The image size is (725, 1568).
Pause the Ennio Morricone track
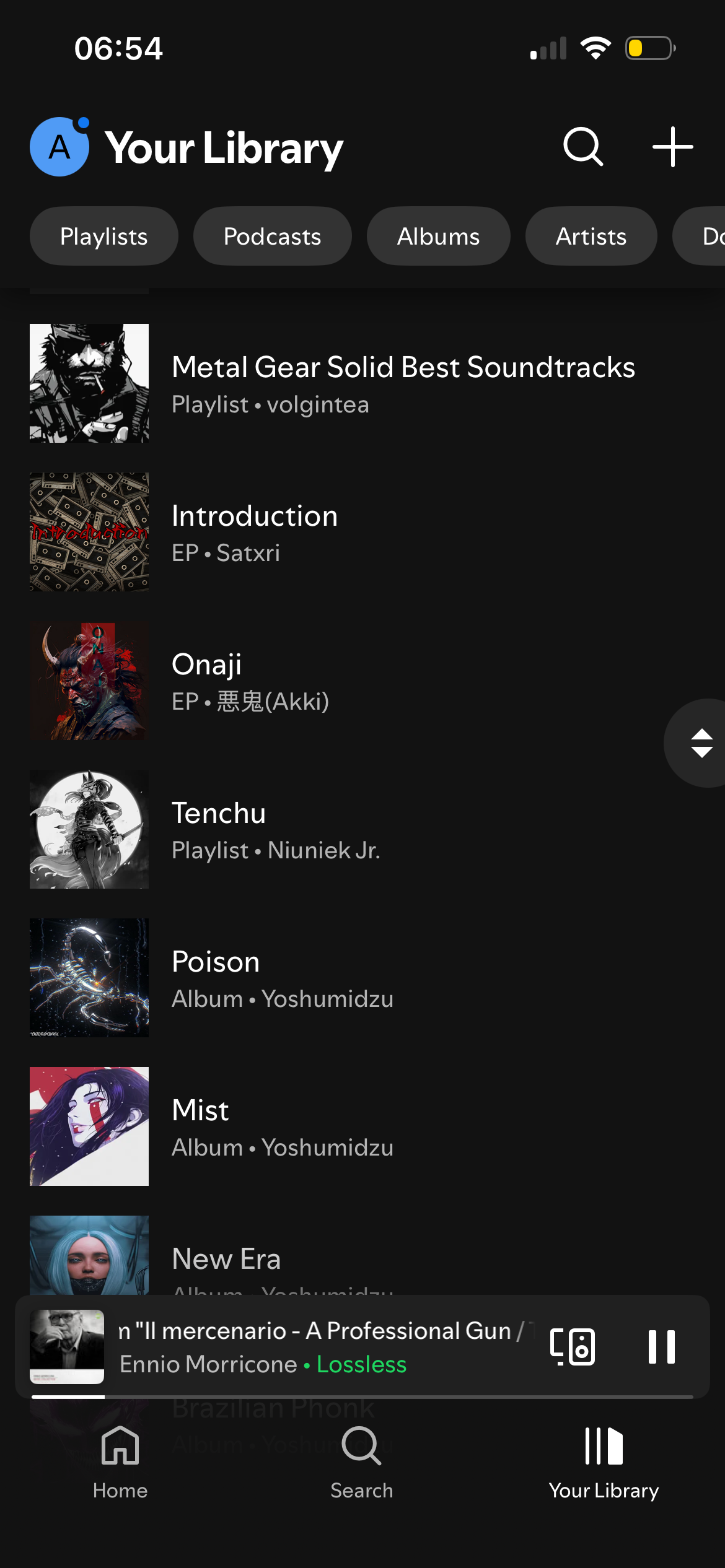pos(661,1347)
